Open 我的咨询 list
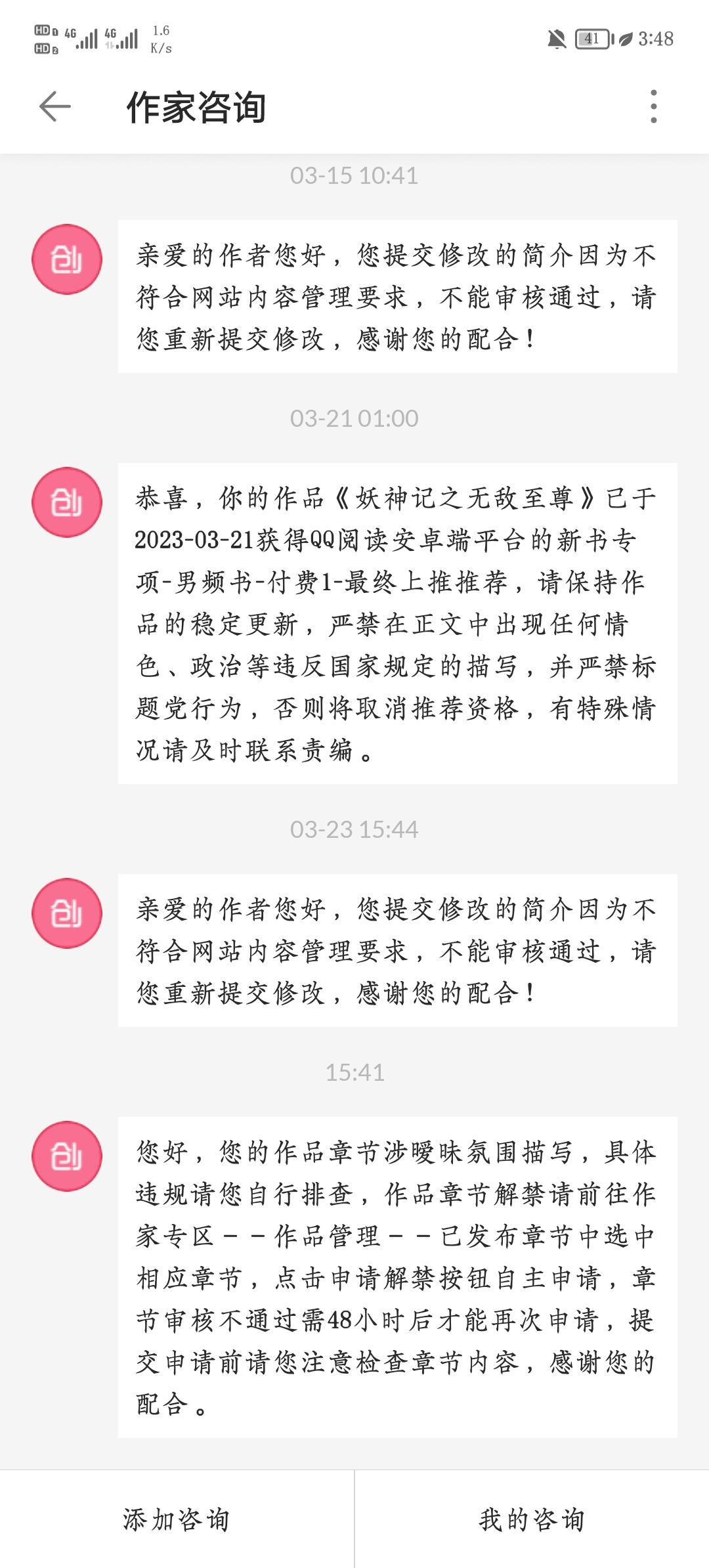Viewport: 709px width, 1568px height. coord(532,1519)
